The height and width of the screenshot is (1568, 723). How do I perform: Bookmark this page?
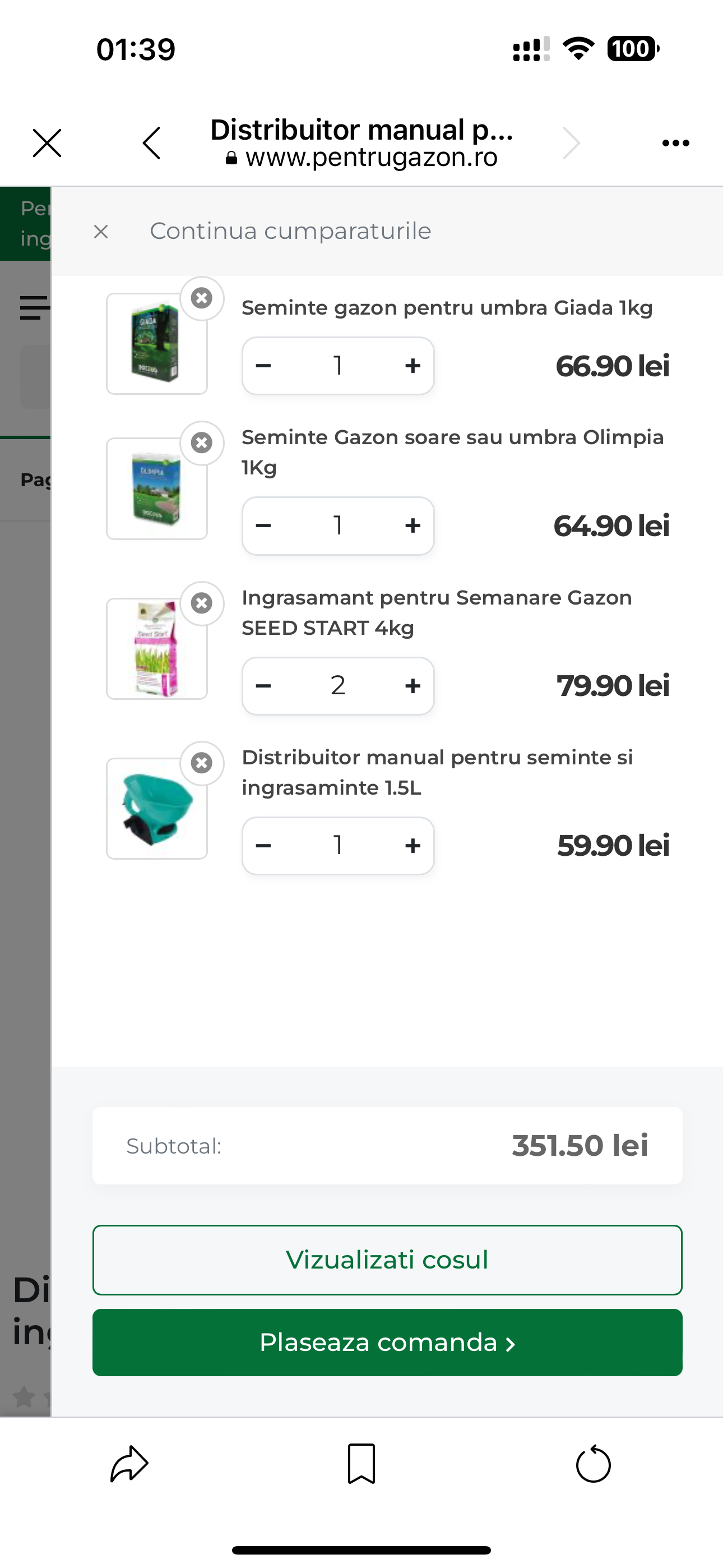point(361,1463)
